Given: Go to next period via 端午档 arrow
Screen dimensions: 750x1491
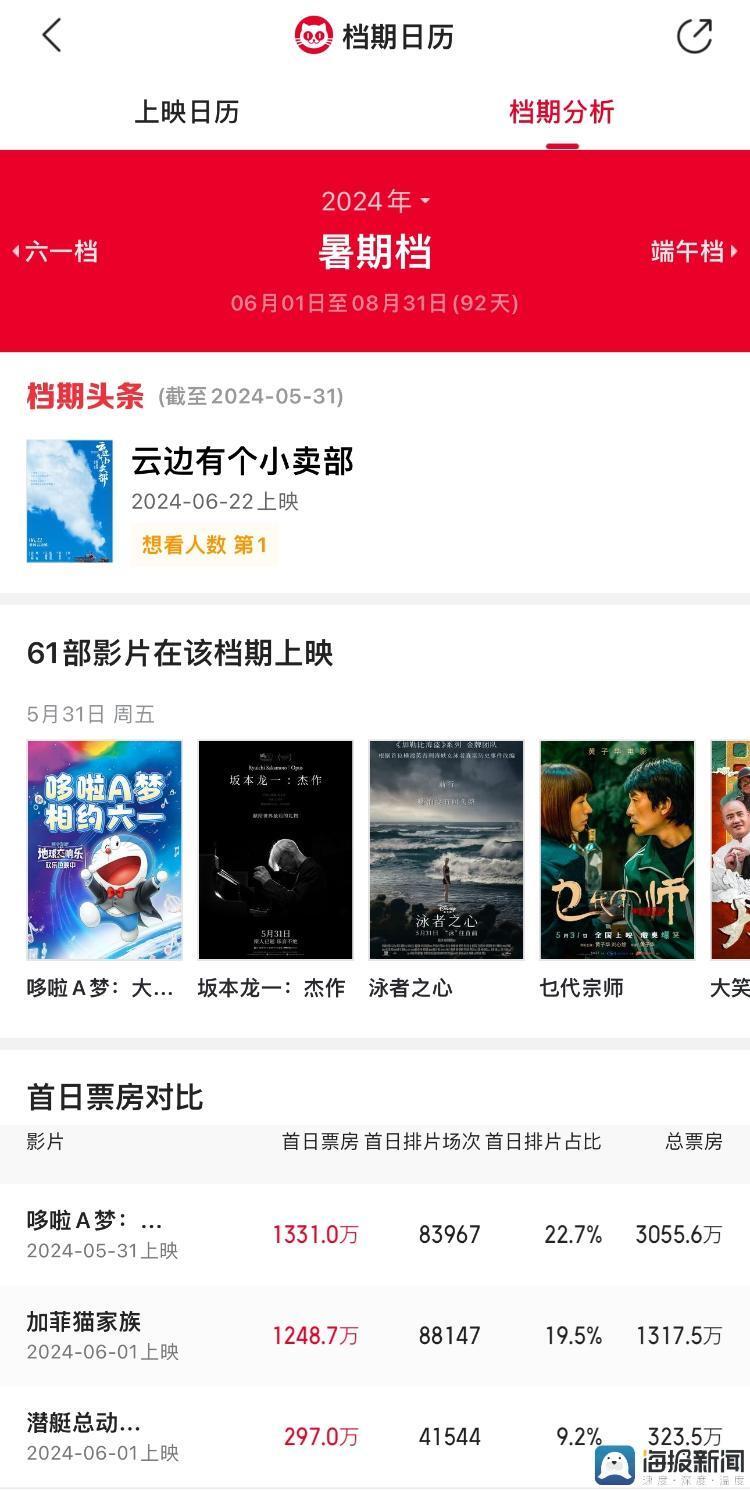Looking at the screenshot, I should 690,254.
